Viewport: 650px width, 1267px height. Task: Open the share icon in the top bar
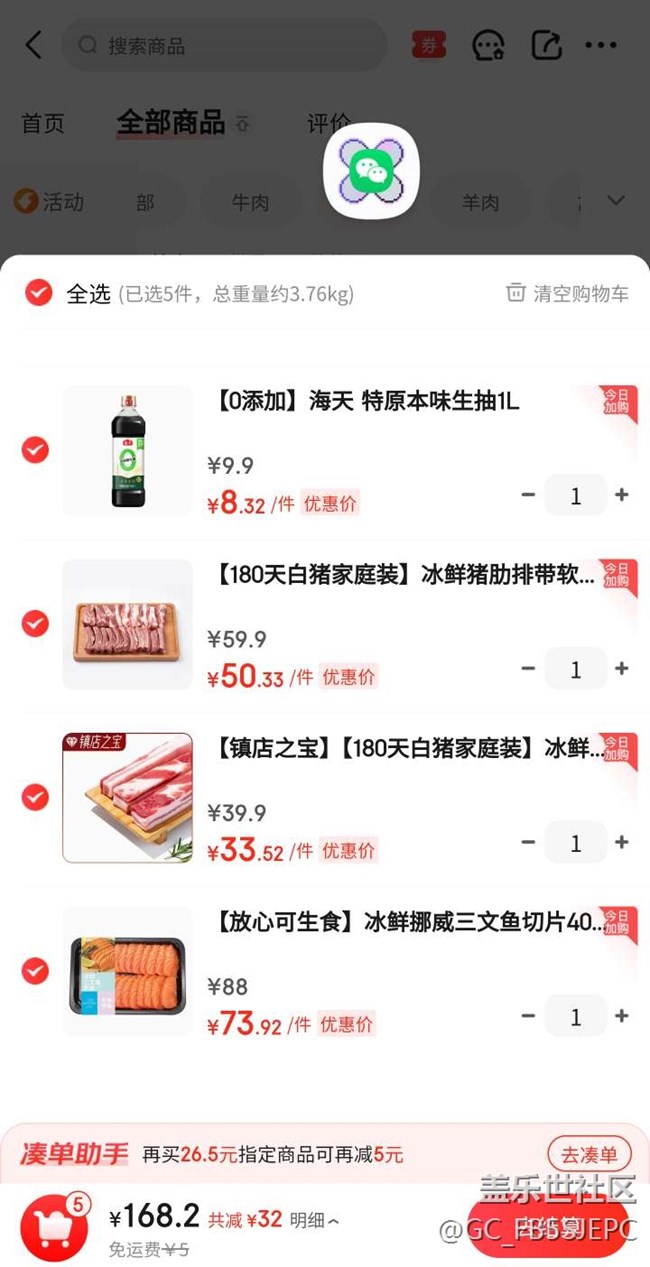pyautogui.click(x=546, y=45)
